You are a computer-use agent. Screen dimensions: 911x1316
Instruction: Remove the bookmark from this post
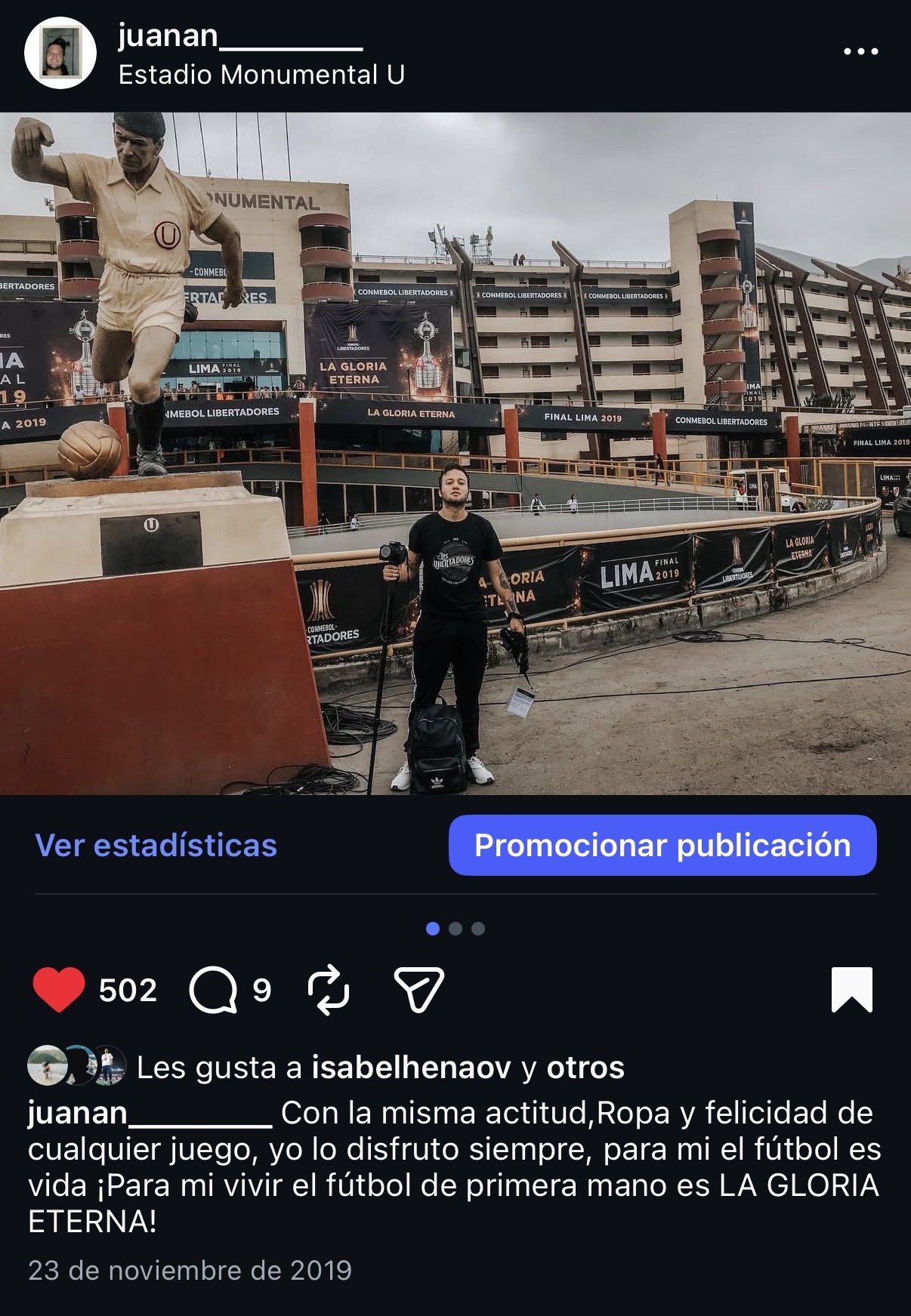point(851,989)
